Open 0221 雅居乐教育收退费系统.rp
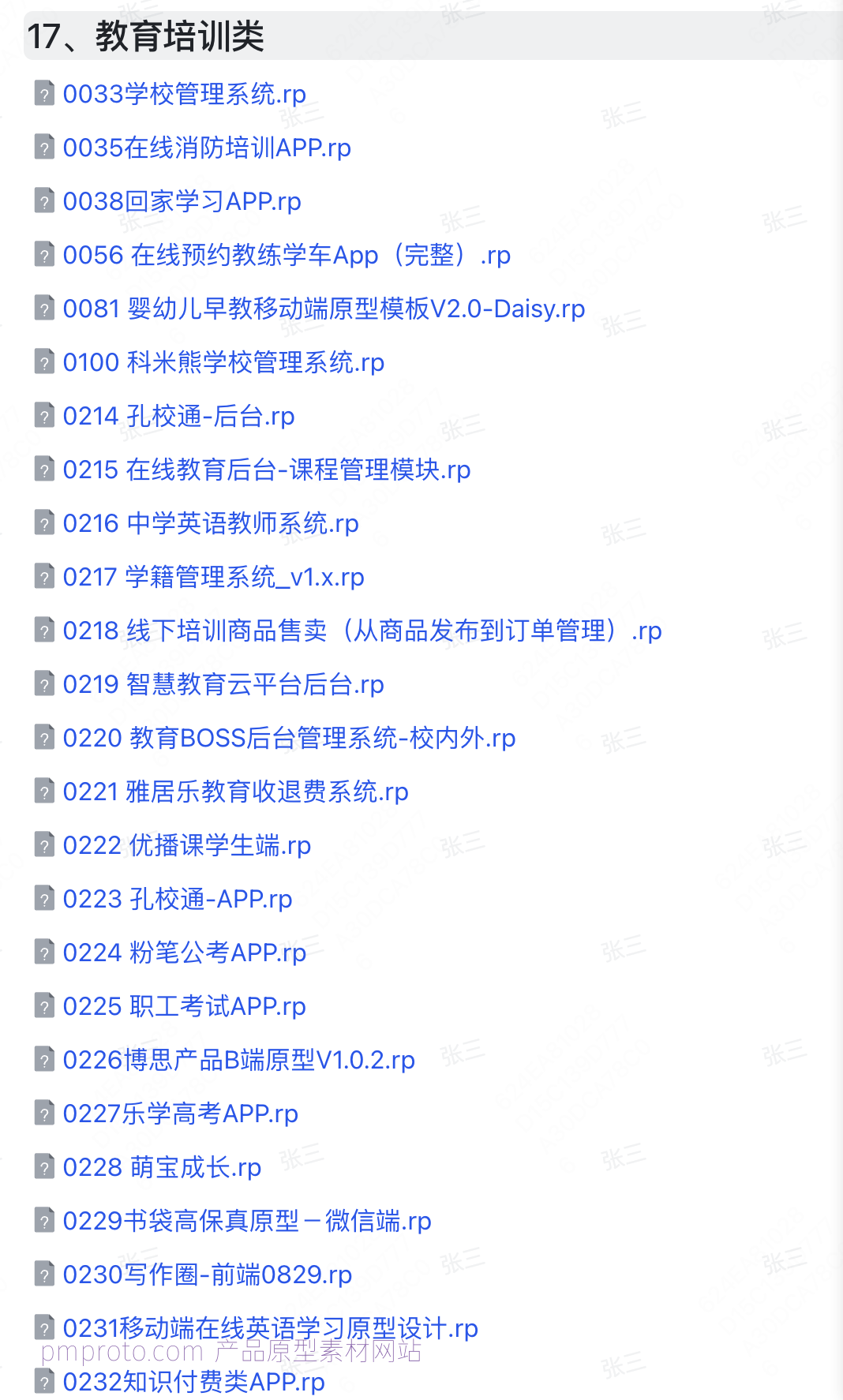 coord(235,792)
